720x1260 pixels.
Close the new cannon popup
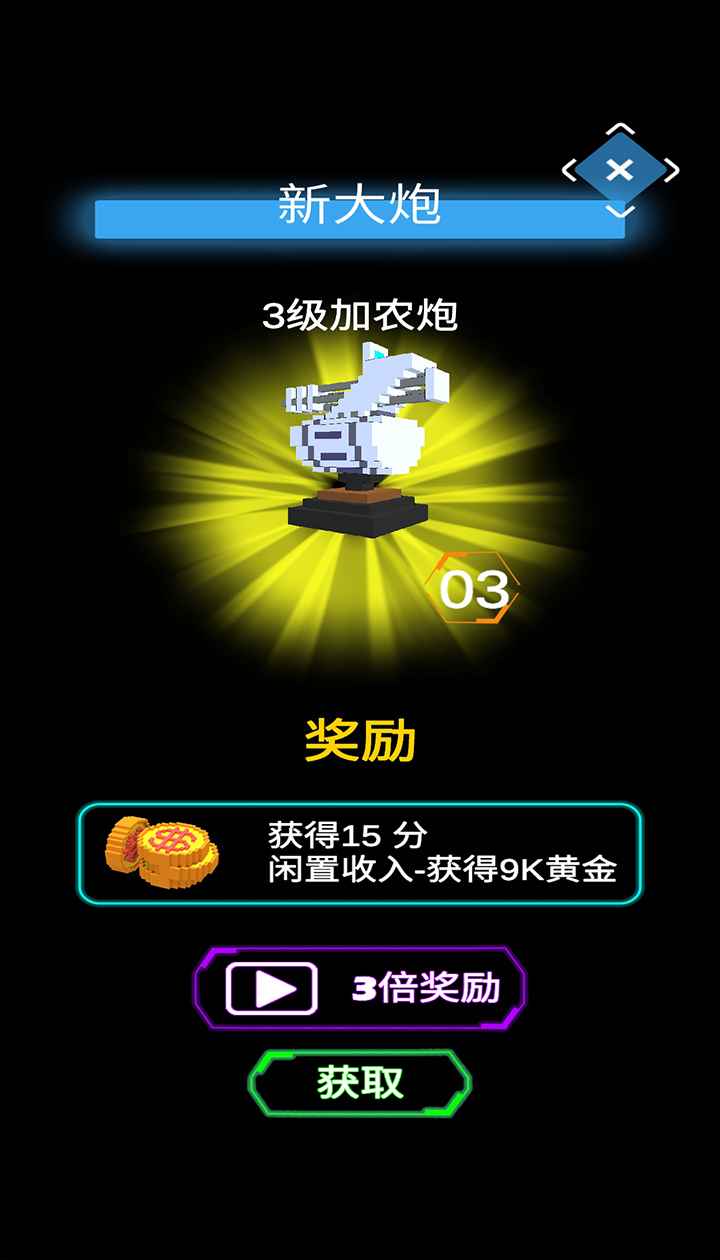pos(620,170)
